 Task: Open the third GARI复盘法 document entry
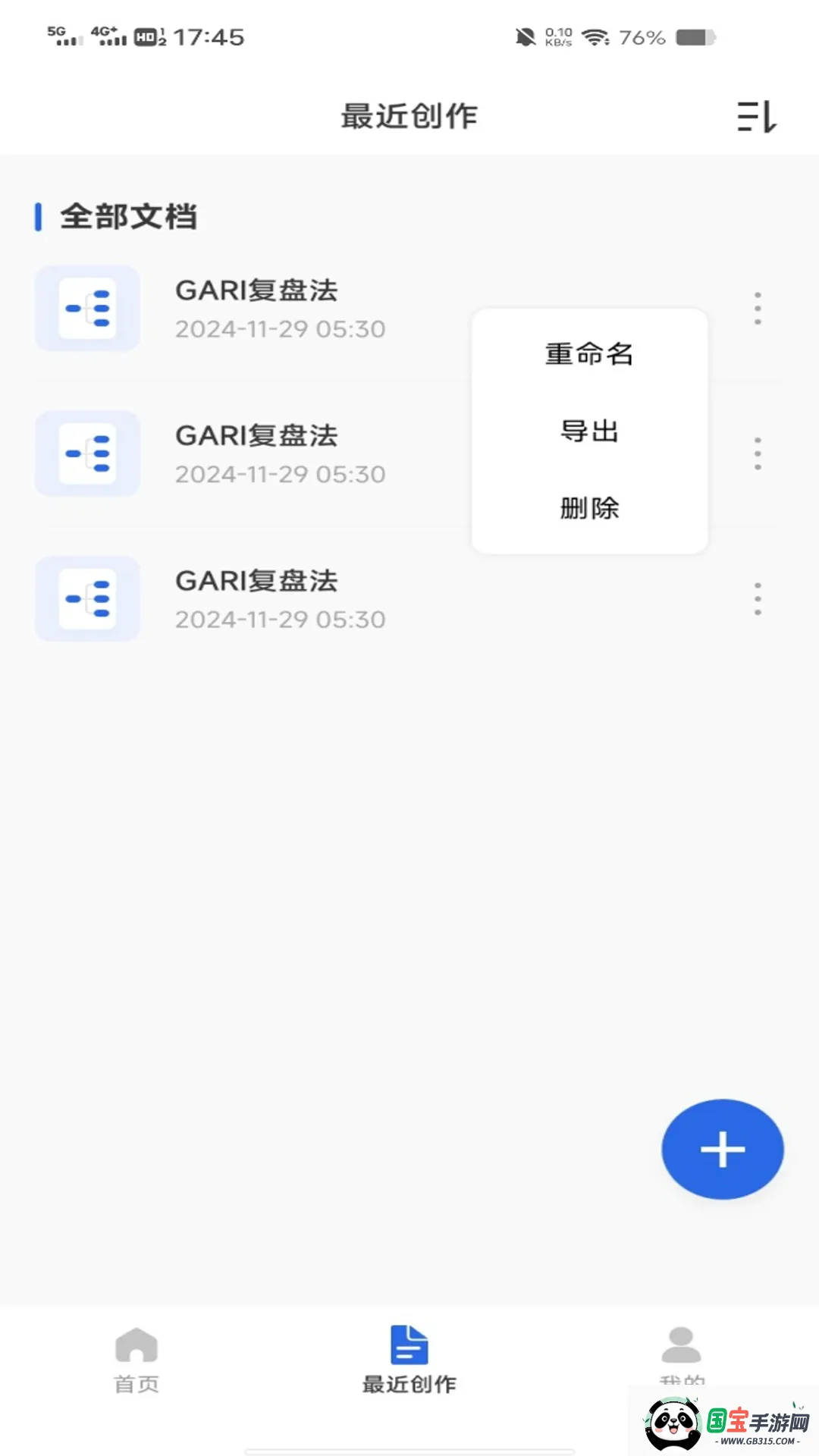pos(258,581)
